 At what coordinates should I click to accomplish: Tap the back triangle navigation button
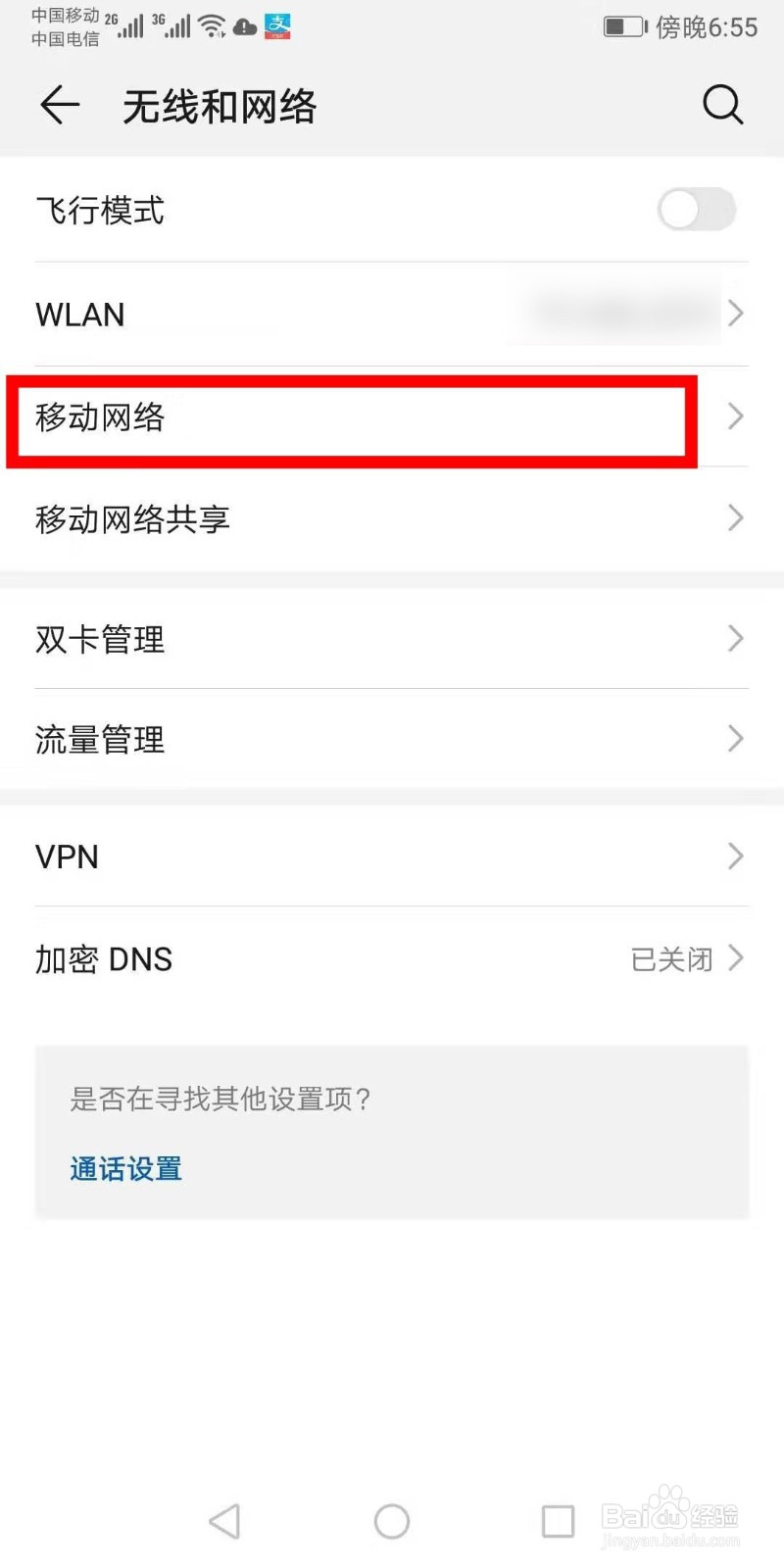pos(224,1521)
